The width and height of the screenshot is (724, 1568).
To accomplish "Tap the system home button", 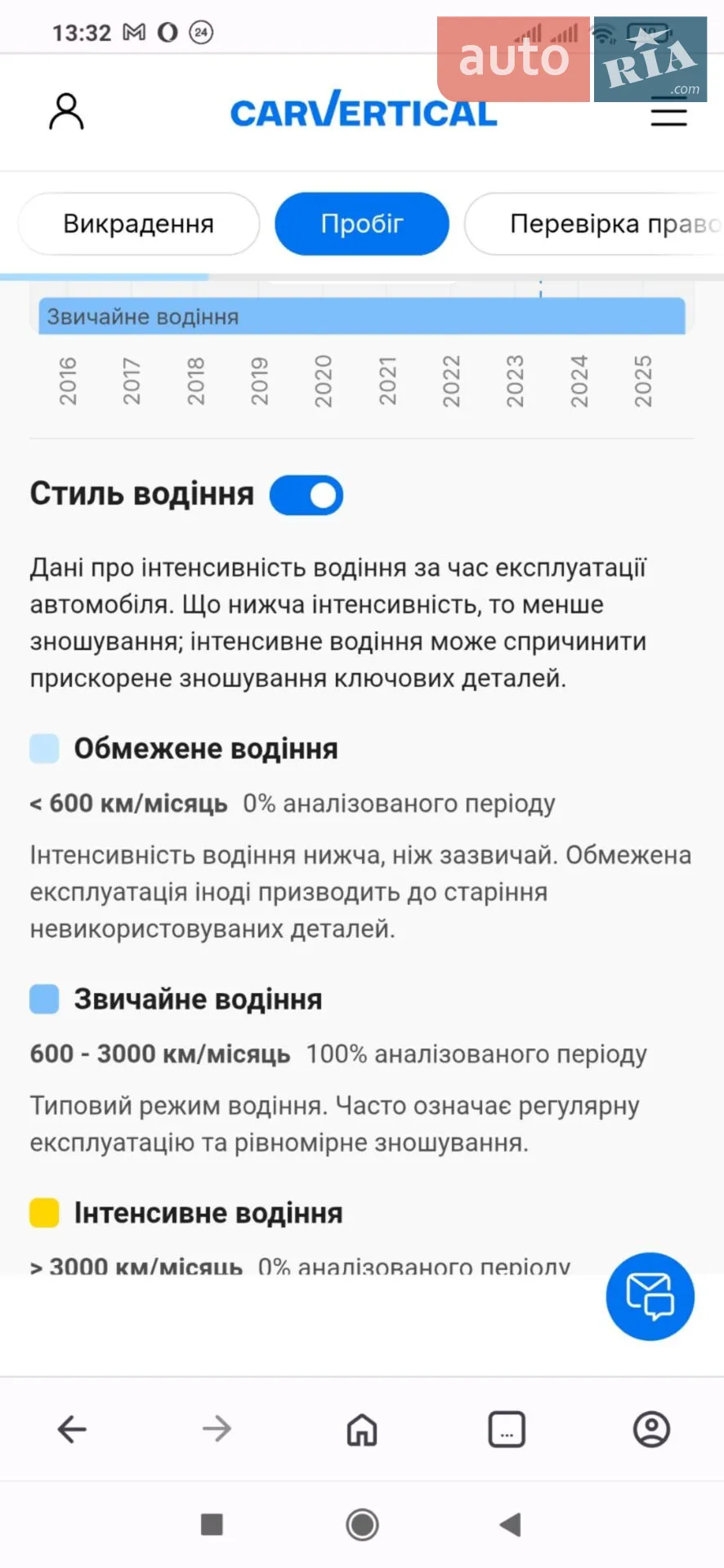I will coord(362,1524).
